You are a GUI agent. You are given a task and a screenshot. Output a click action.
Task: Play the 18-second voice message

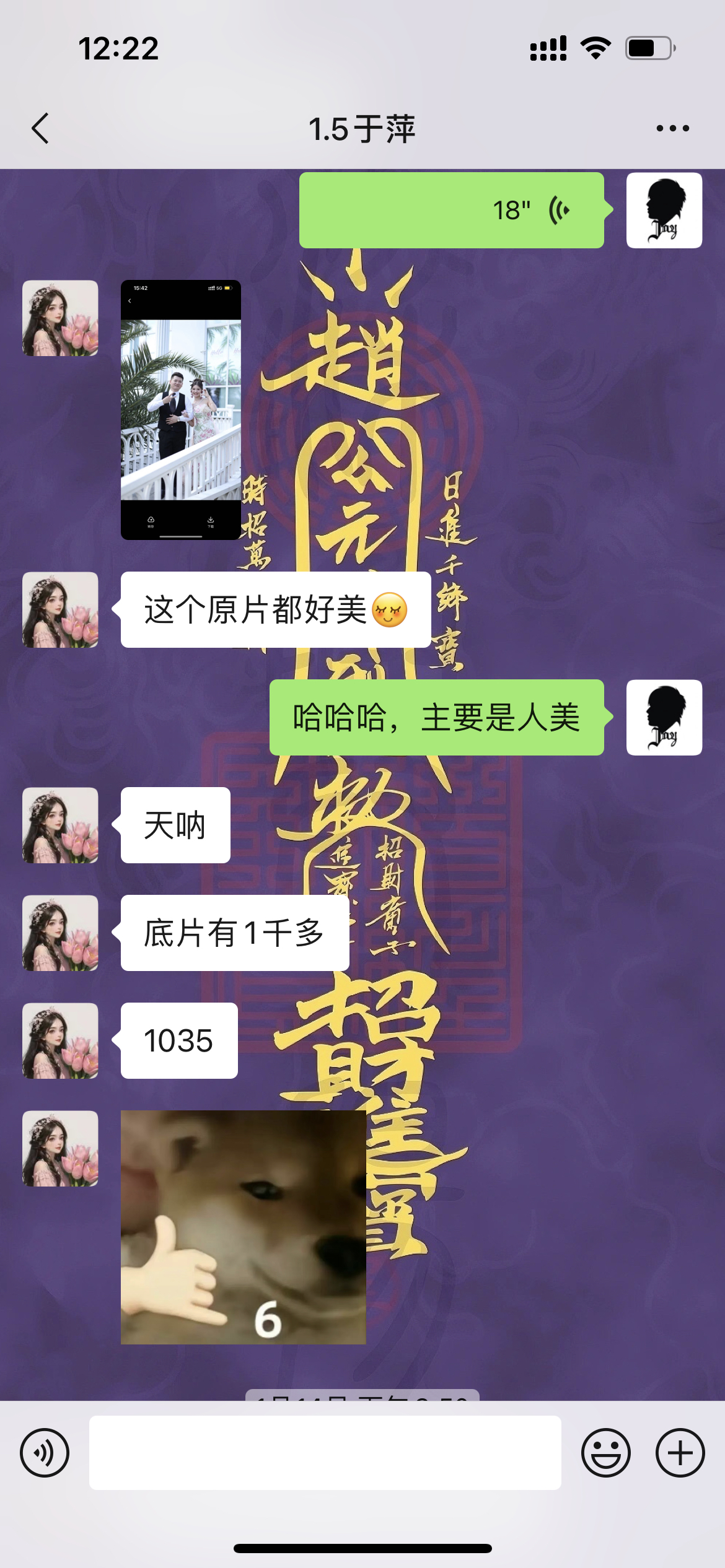[x=452, y=211]
